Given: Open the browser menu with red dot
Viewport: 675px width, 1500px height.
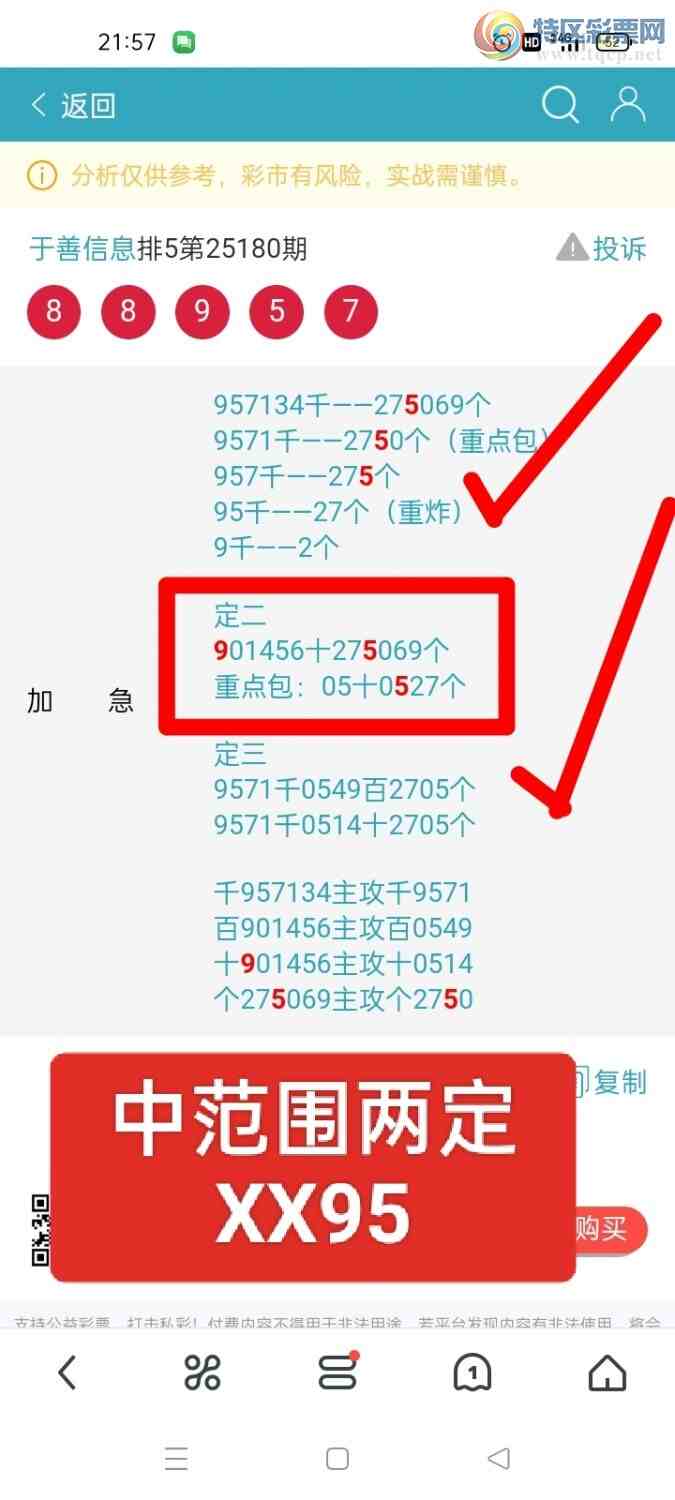Looking at the screenshot, I should tap(338, 1373).
